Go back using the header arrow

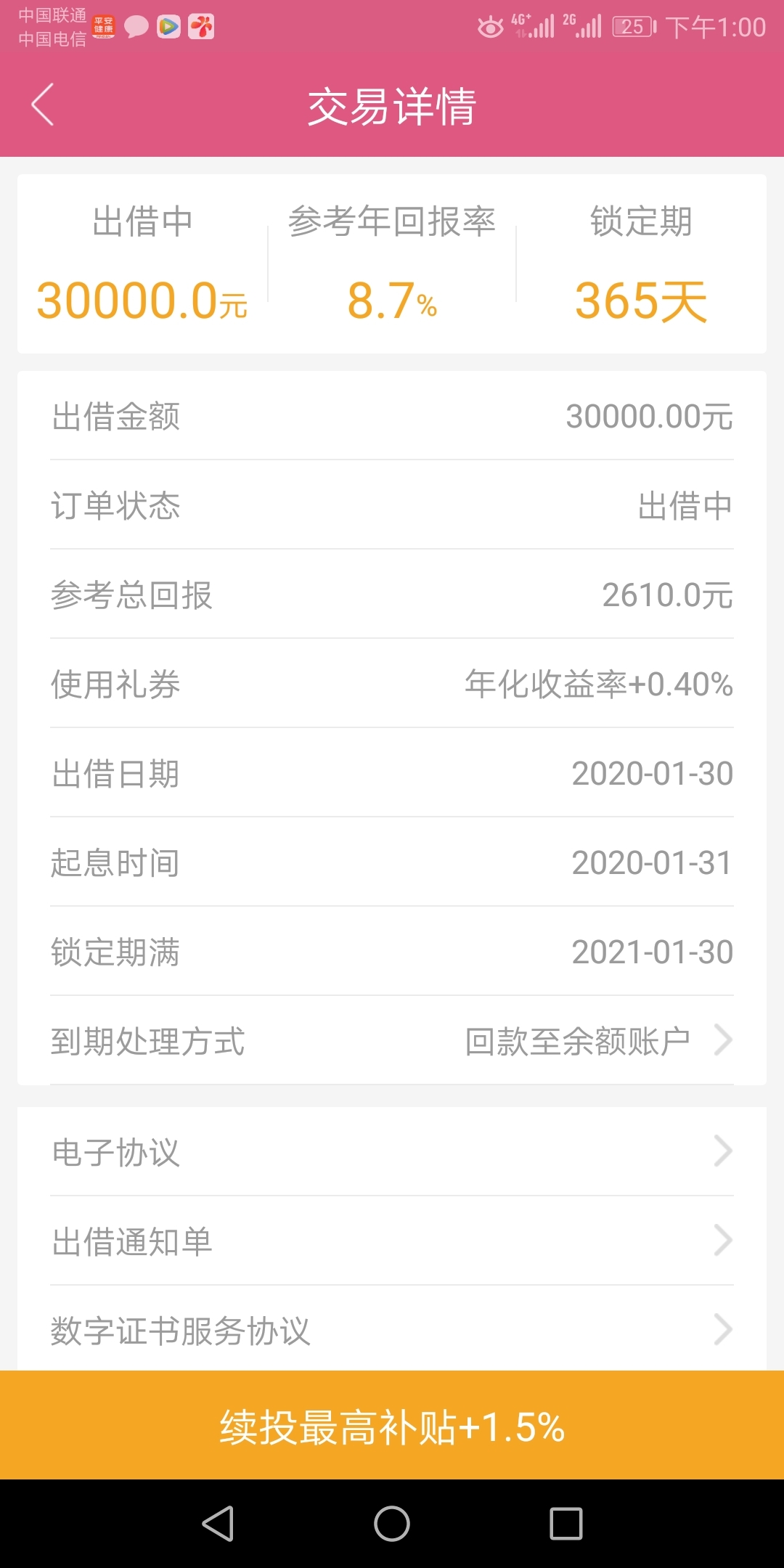43,105
